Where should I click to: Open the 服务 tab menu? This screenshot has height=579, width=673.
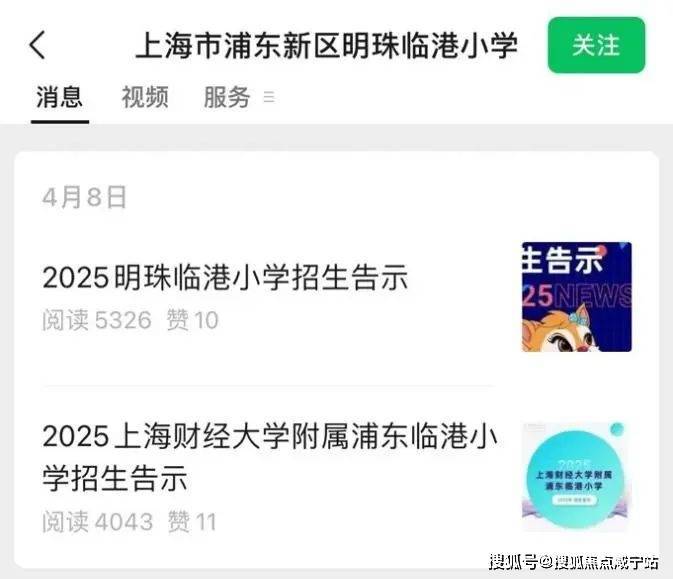[237, 97]
